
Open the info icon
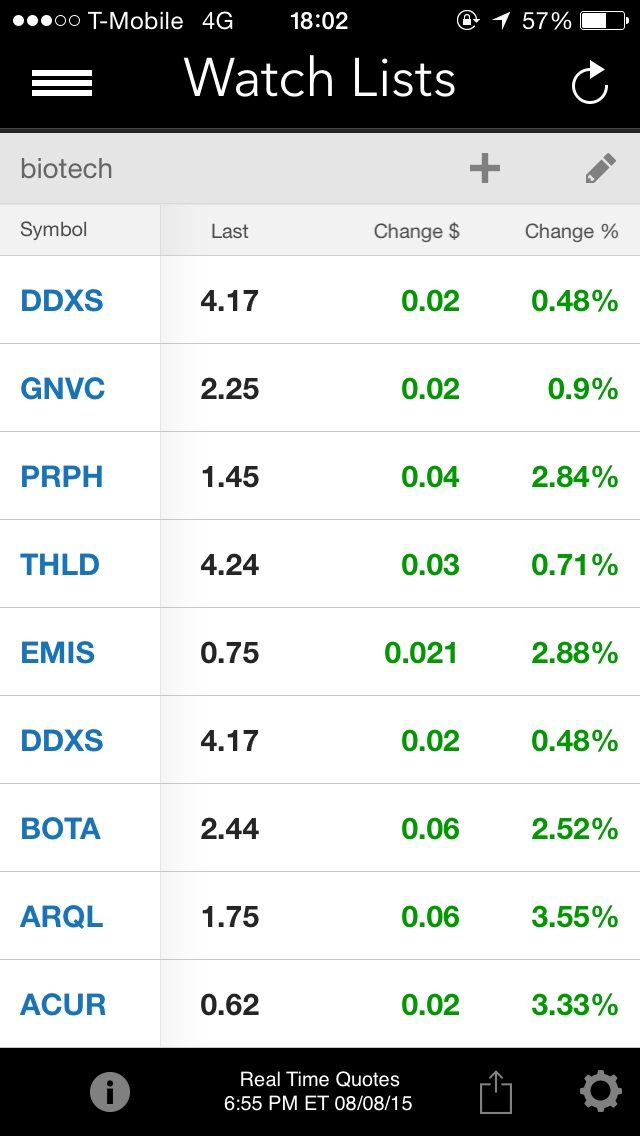[x=110, y=1092]
